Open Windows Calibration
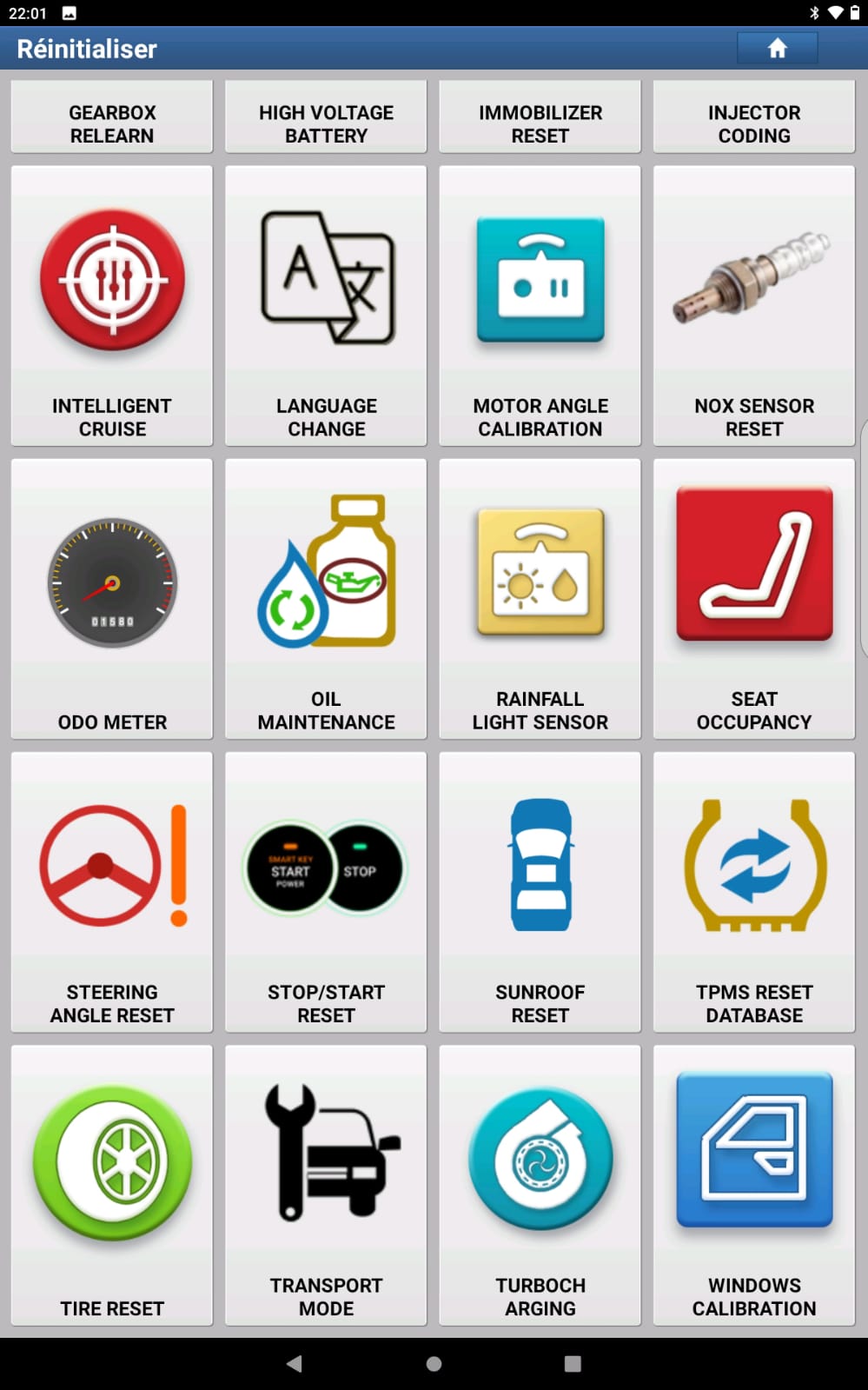This screenshot has height=1390, width=868. pos(753,1185)
